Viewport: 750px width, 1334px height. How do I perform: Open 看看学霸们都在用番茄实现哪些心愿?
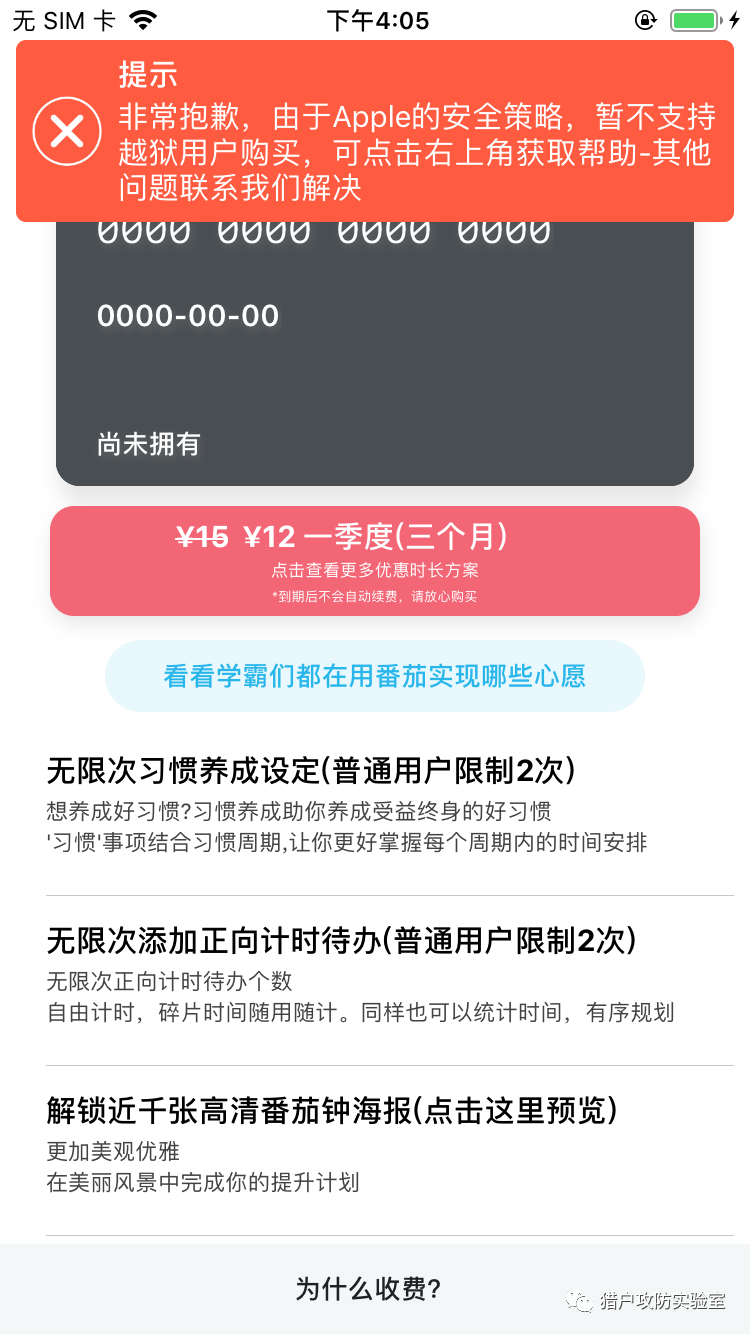(x=375, y=676)
